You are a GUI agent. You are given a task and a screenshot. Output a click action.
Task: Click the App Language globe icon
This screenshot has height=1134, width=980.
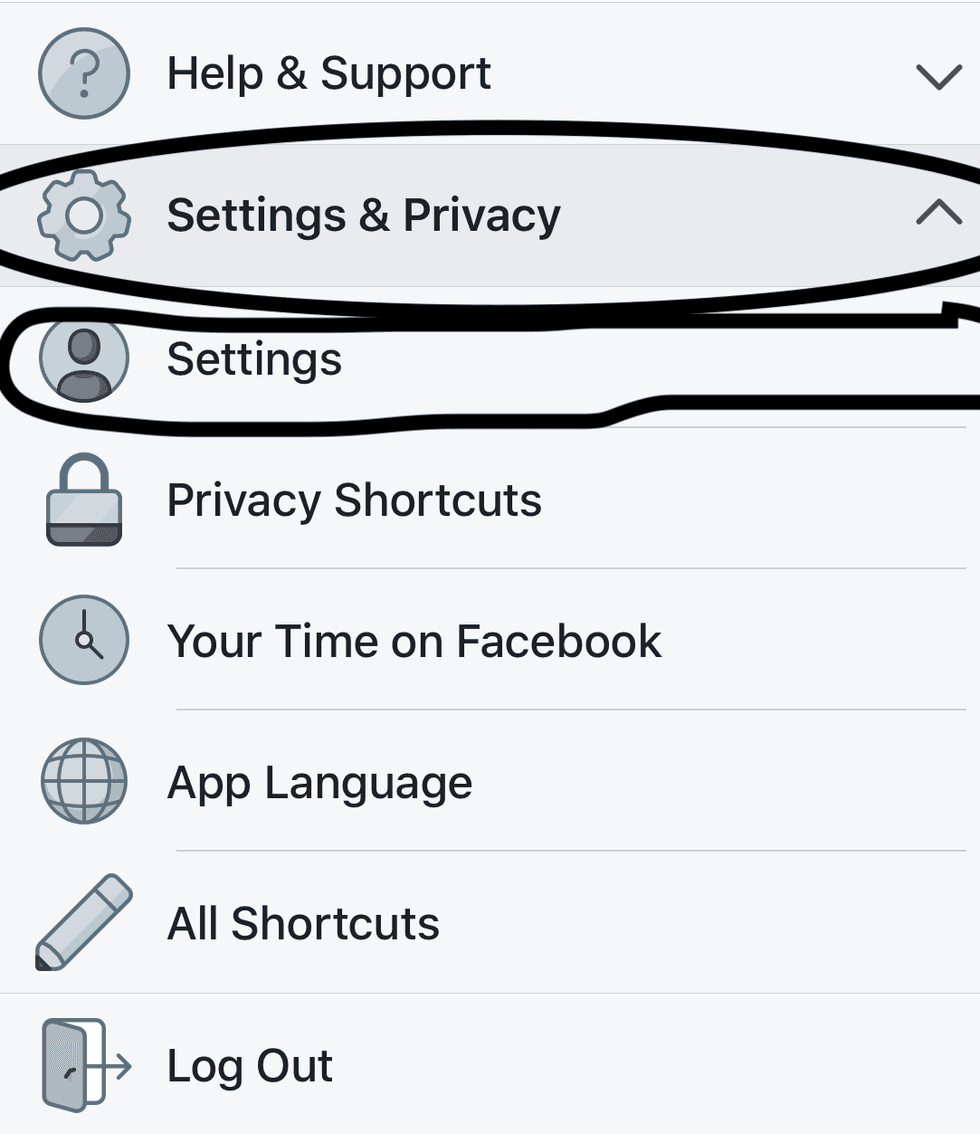pos(83,782)
